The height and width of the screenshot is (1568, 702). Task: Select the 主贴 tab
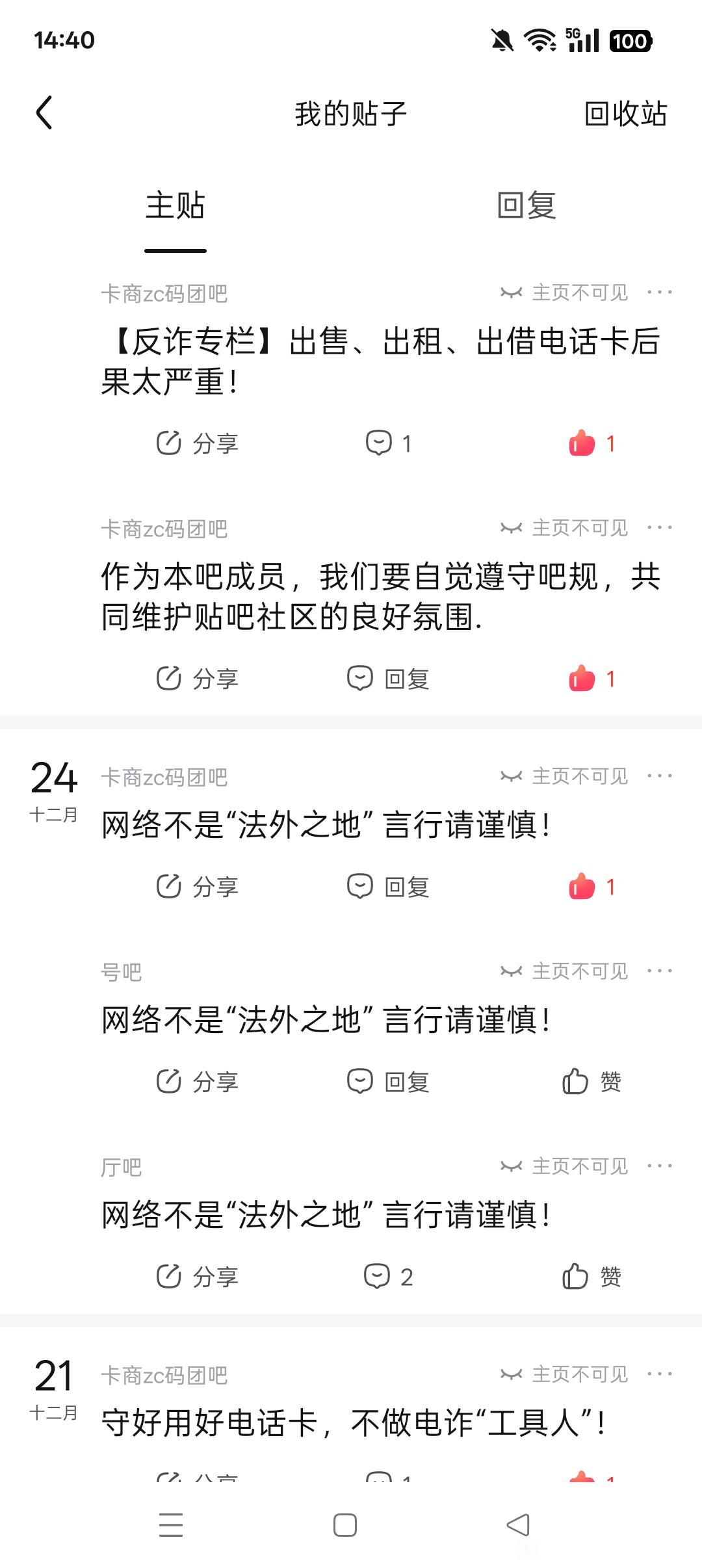(175, 206)
